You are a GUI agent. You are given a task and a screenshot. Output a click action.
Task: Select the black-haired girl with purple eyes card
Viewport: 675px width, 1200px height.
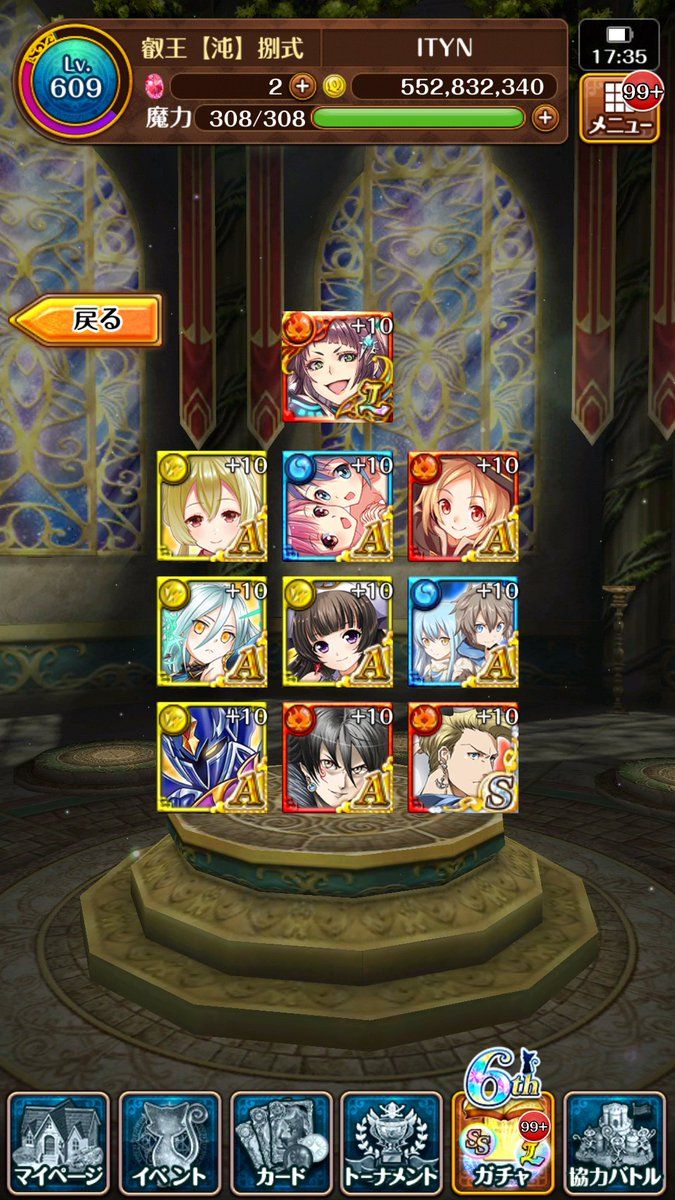pyautogui.click(x=337, y=631)
